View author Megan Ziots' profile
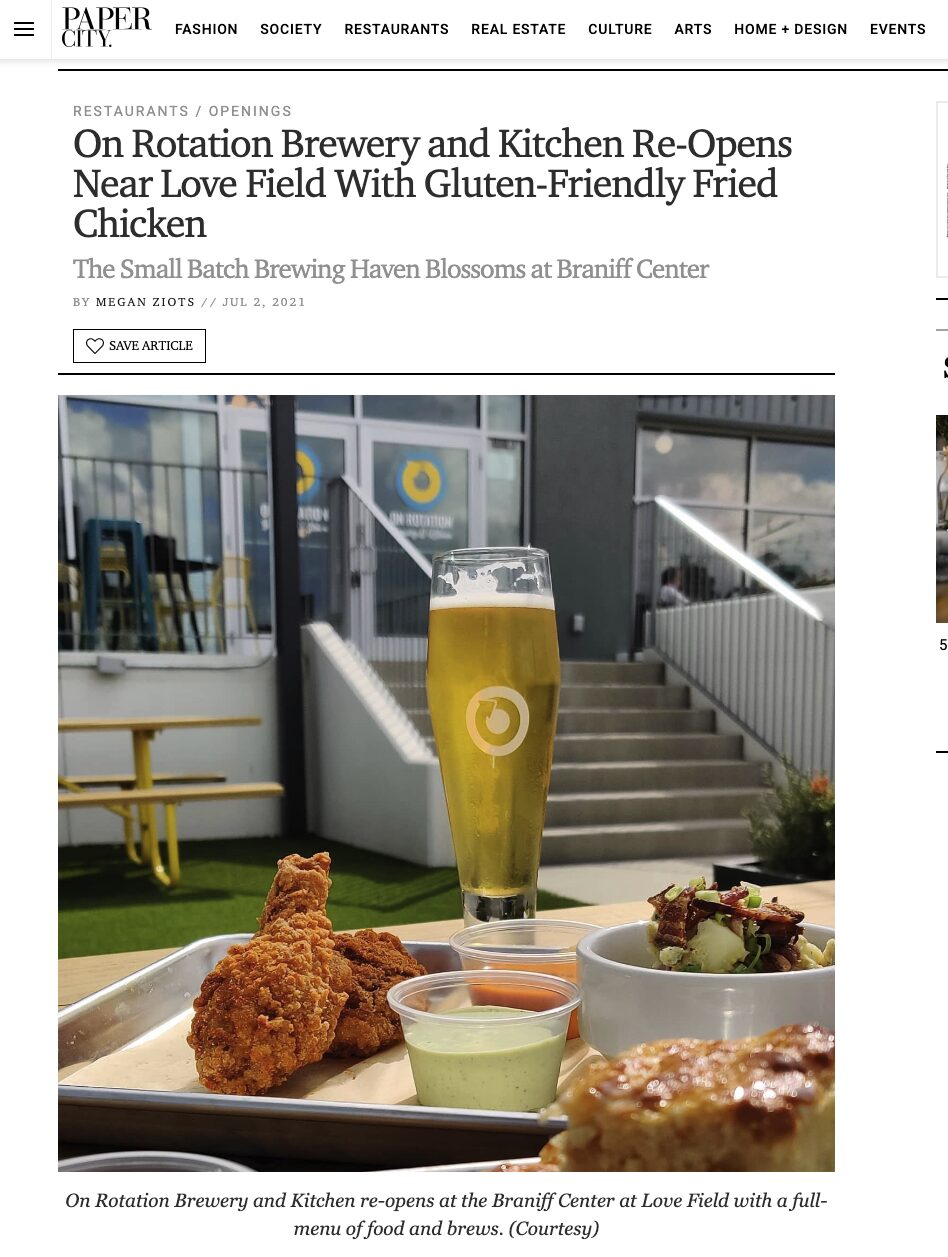Image resolution: width=948 pixels, height=1257 pixels. click(146, 302)
